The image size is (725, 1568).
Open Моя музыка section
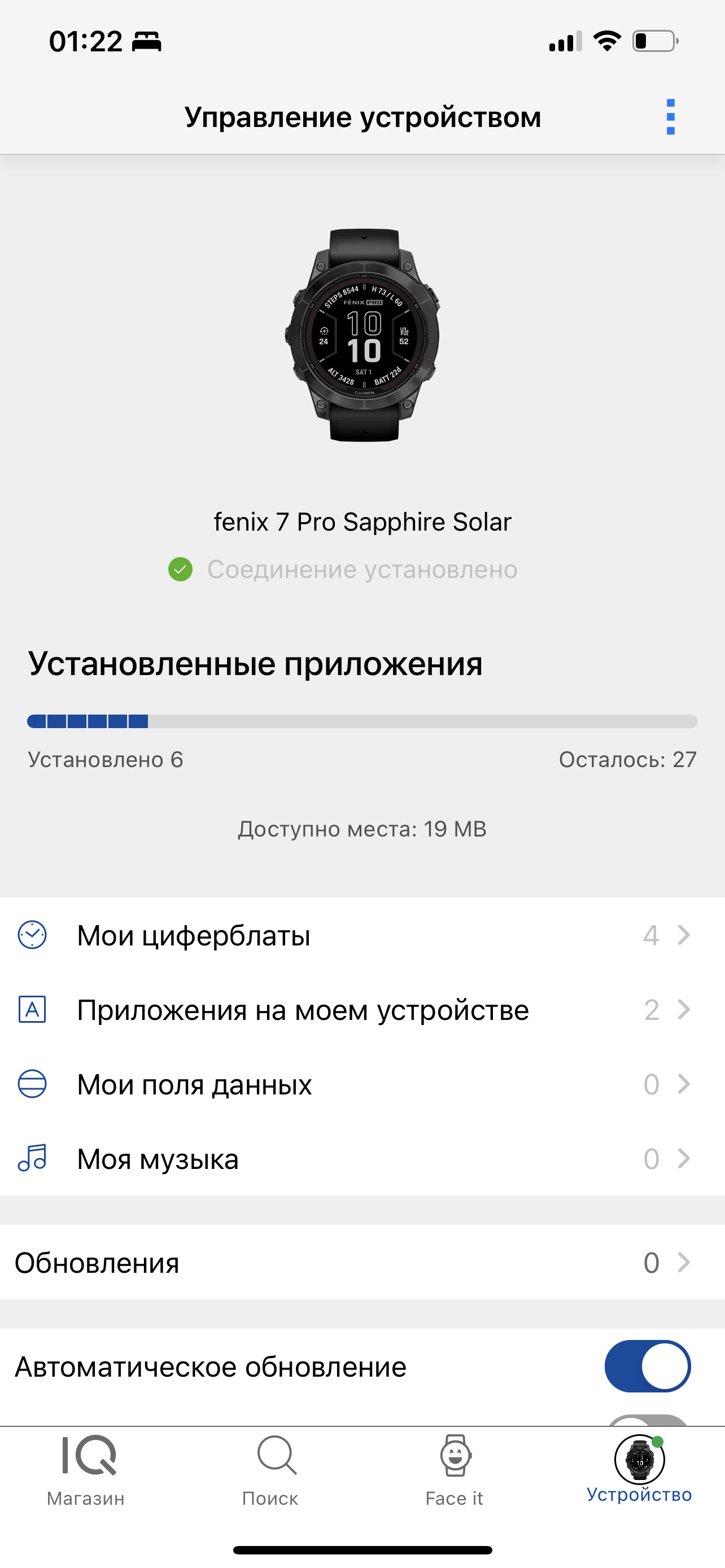pyautogui.click(x=361, y=1159)
